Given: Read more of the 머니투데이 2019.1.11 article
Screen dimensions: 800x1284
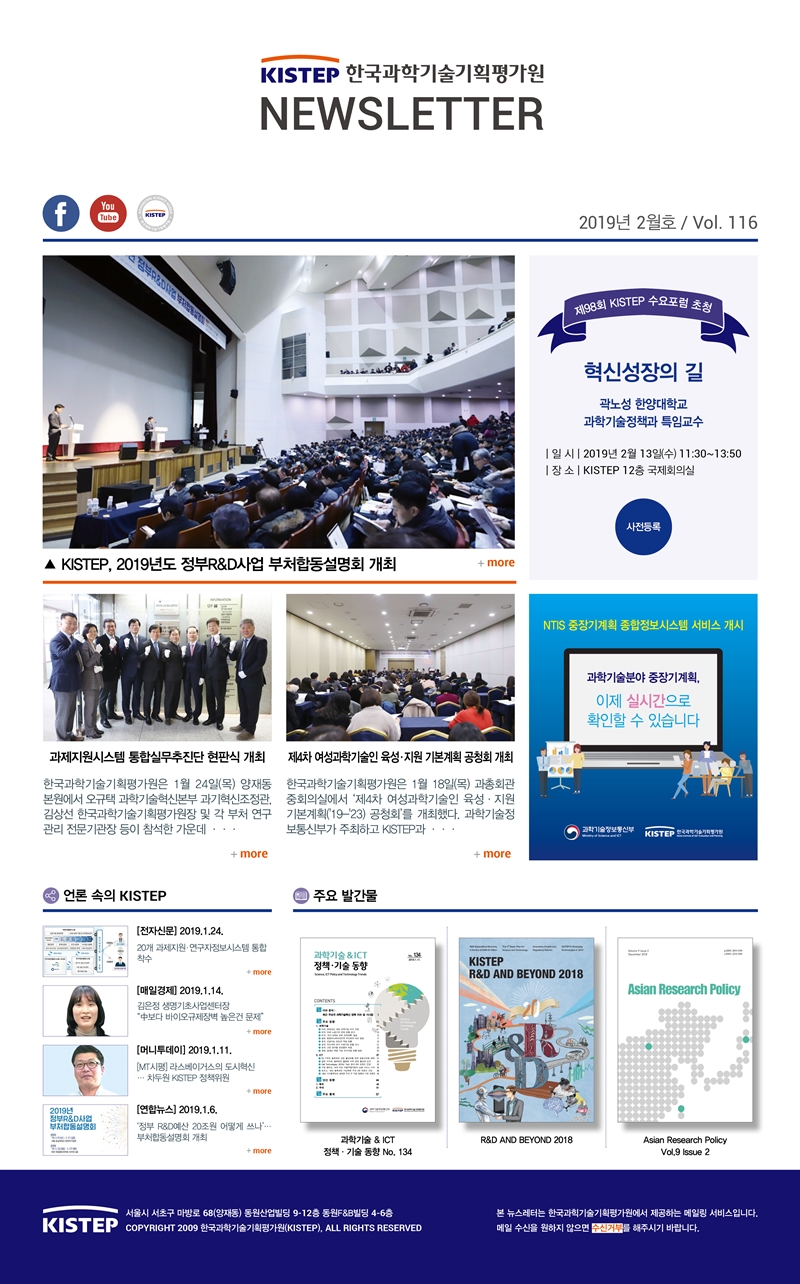Looking at the screenshot, I should [259, 1091].
